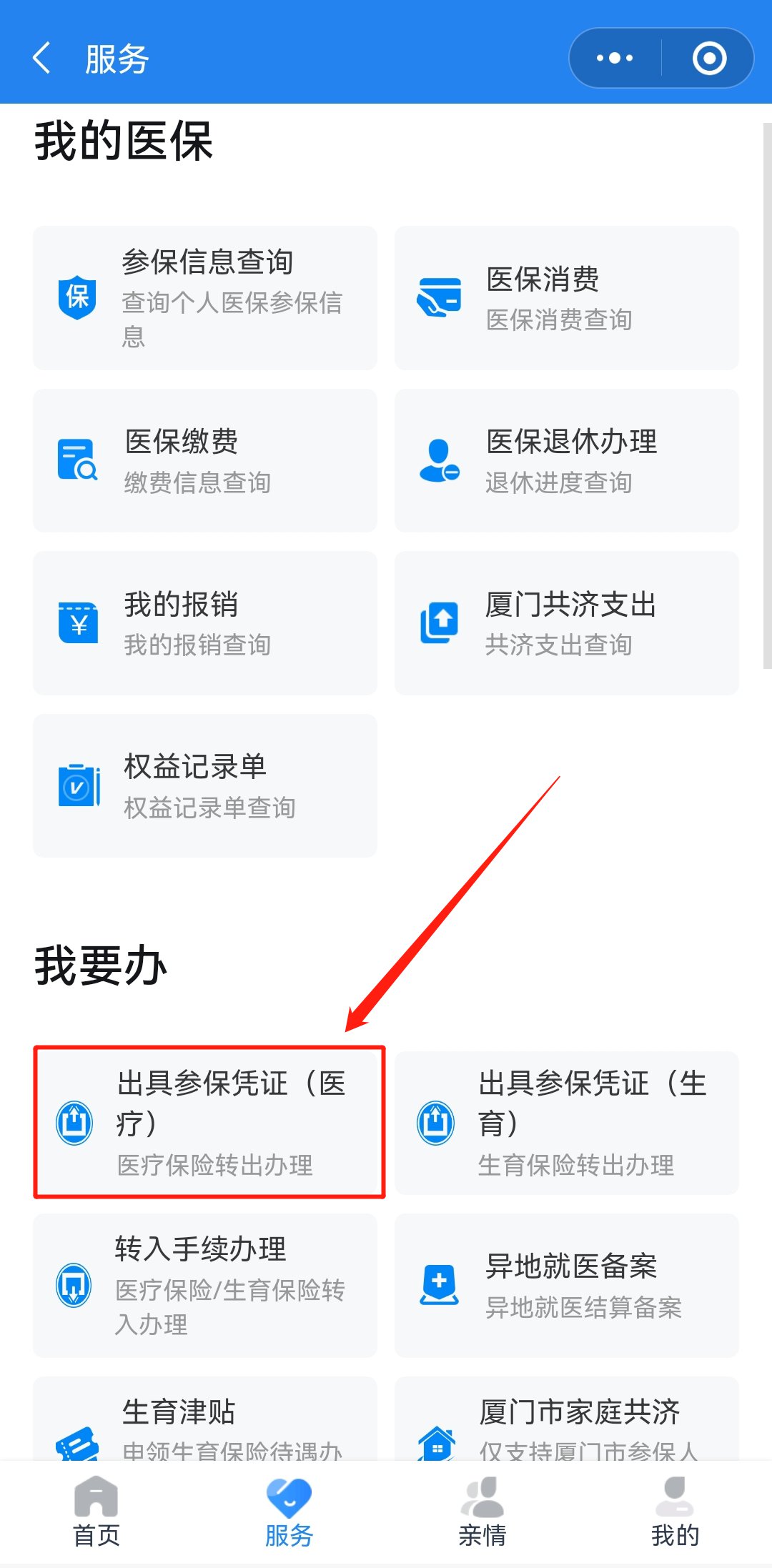Open 我的报销 card
This screenshot has height=1568, width=772.
click(205, 622)
